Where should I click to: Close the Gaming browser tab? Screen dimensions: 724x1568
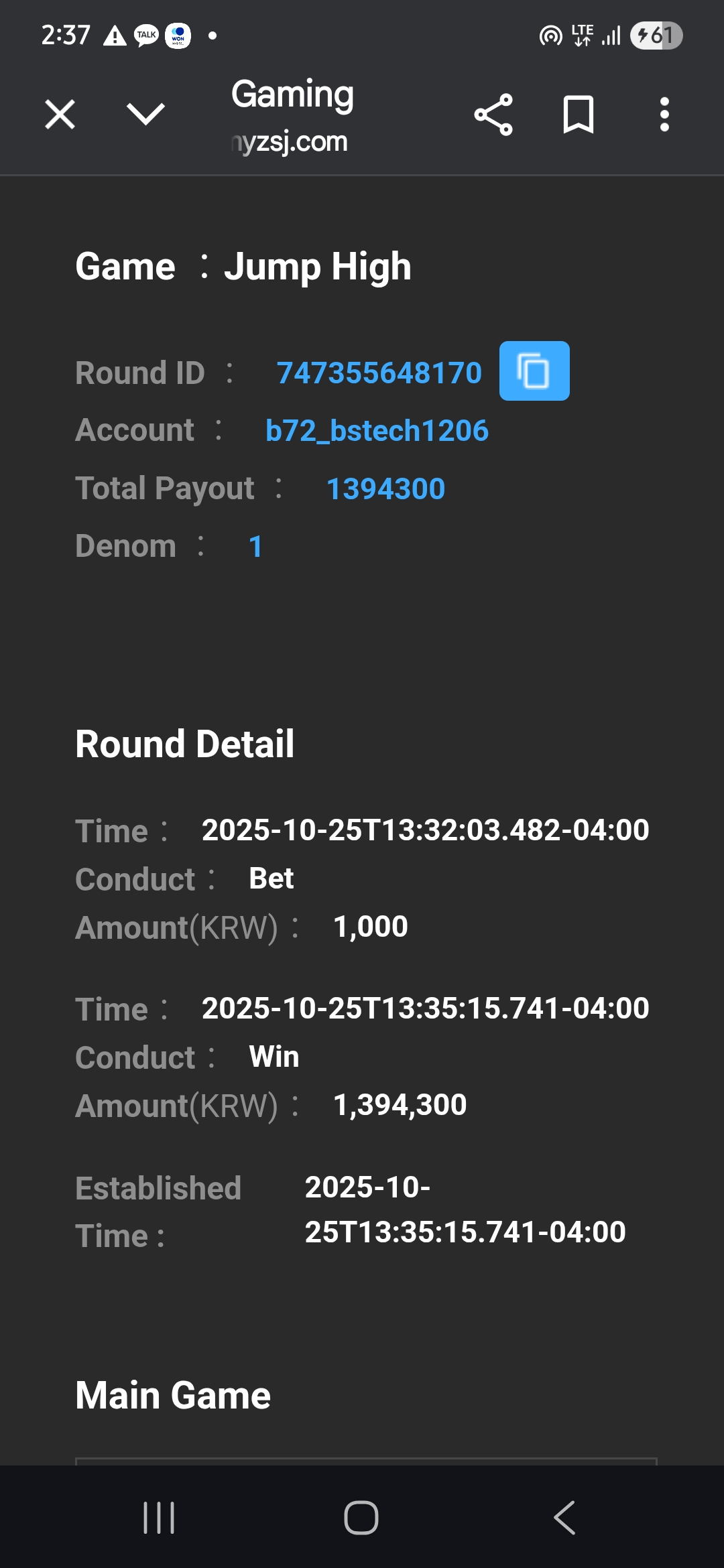(x=60, y=114)
